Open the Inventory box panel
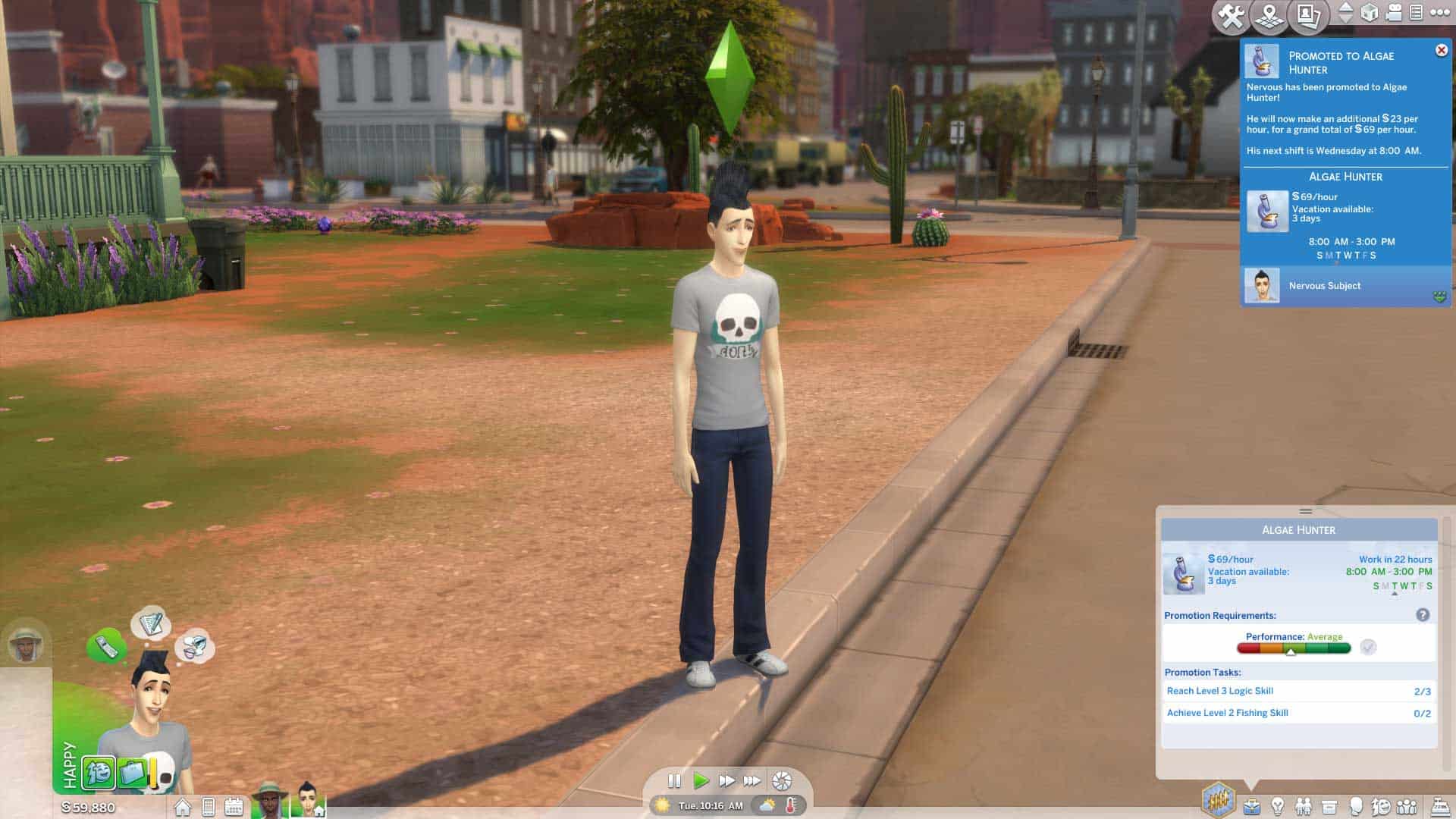The width and height of the screenshot is (1456, 819). click(1329, 806)
